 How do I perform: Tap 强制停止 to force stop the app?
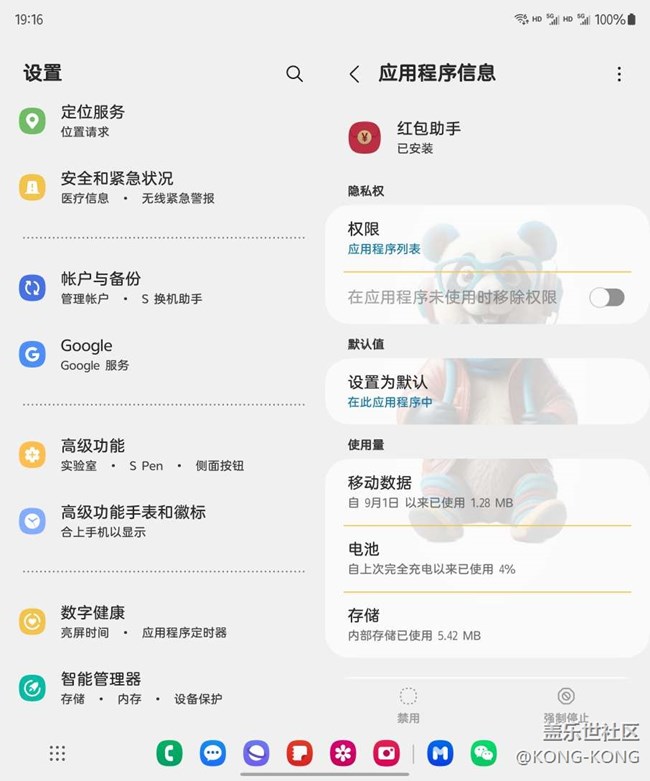[566, 704]
